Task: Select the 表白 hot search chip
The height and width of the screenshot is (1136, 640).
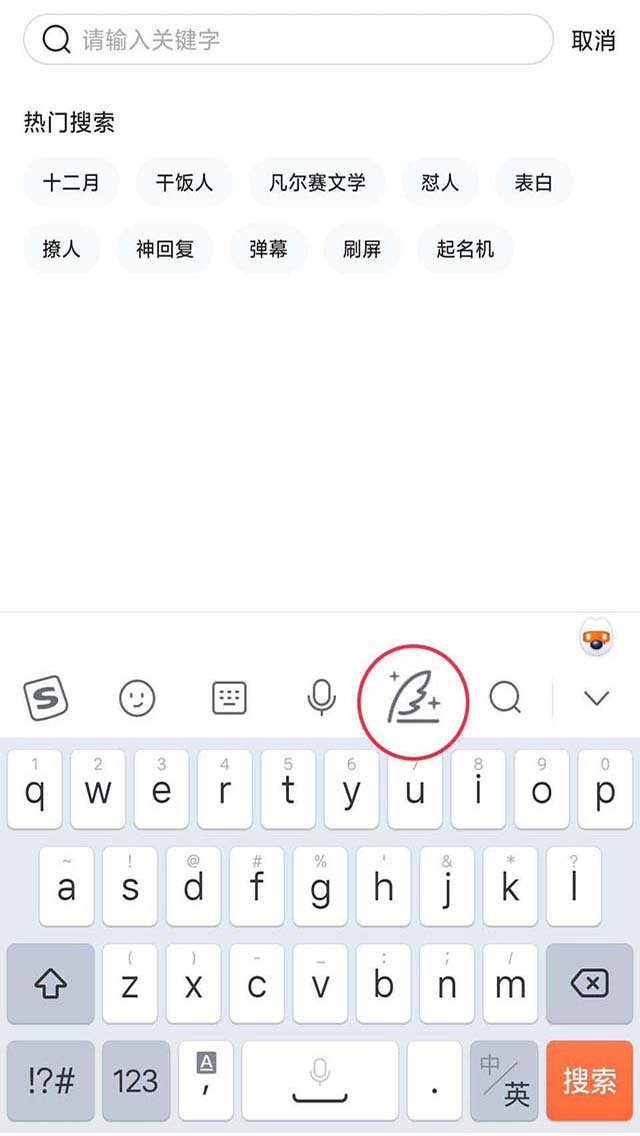Action: [x=533, y=183]
